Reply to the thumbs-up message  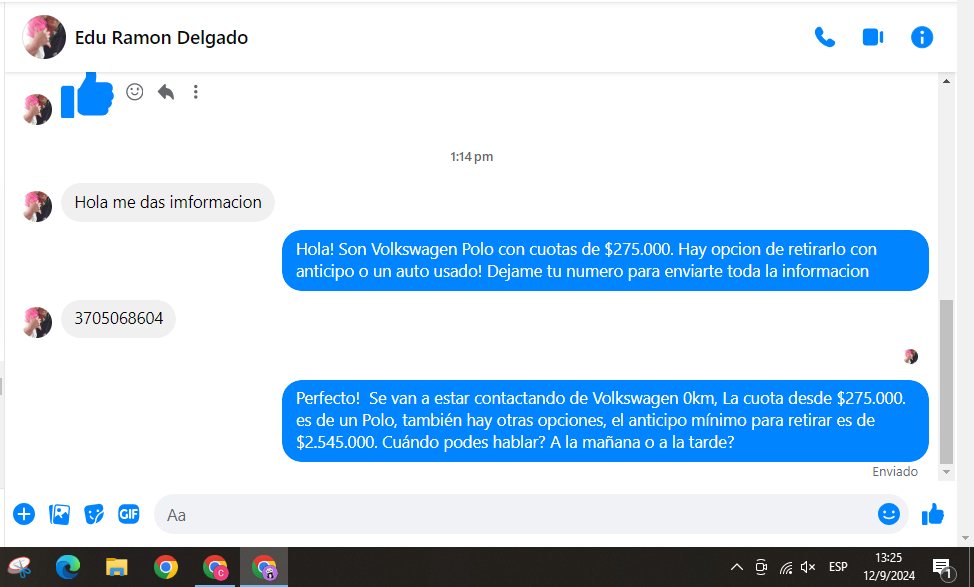point(166,92)
